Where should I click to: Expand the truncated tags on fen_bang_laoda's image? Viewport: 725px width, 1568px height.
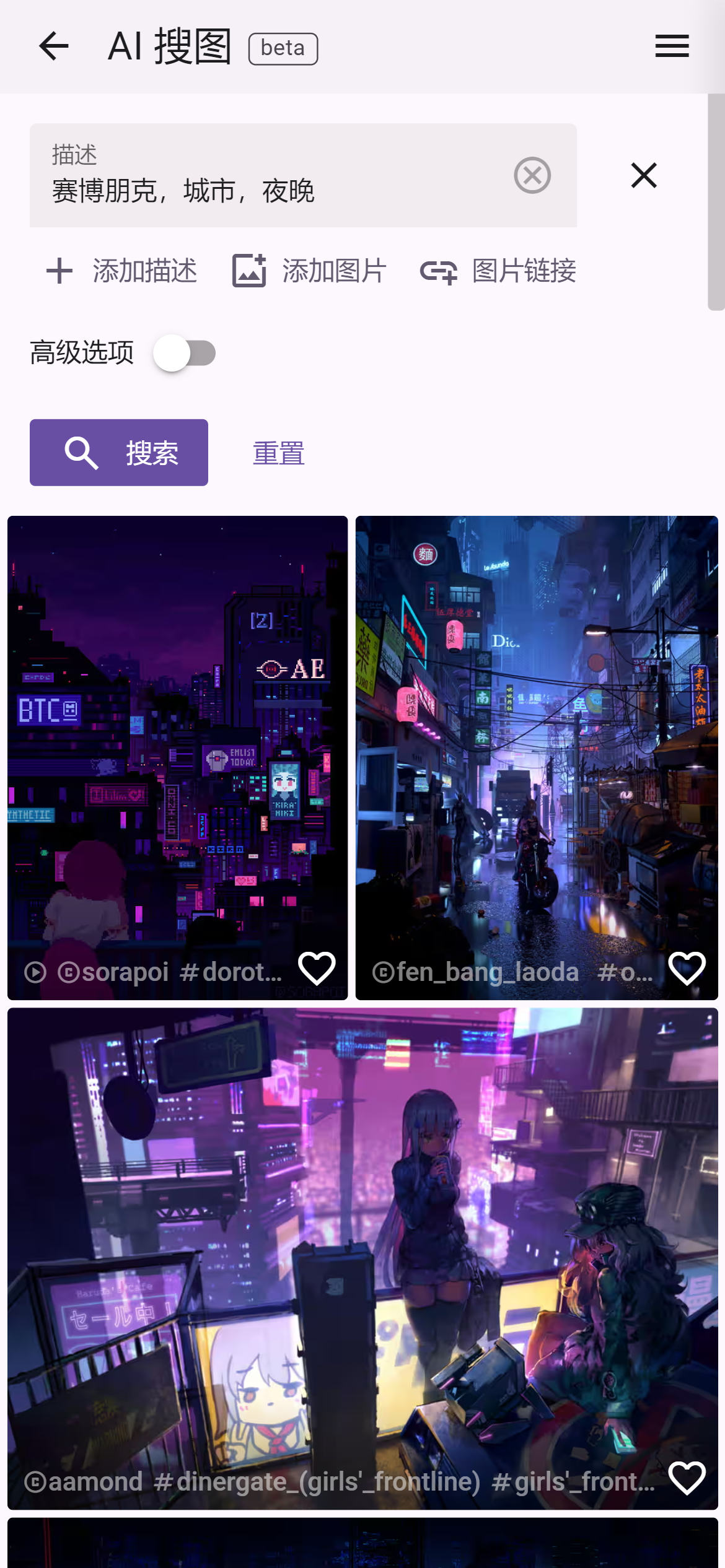(x=626, y=971)
